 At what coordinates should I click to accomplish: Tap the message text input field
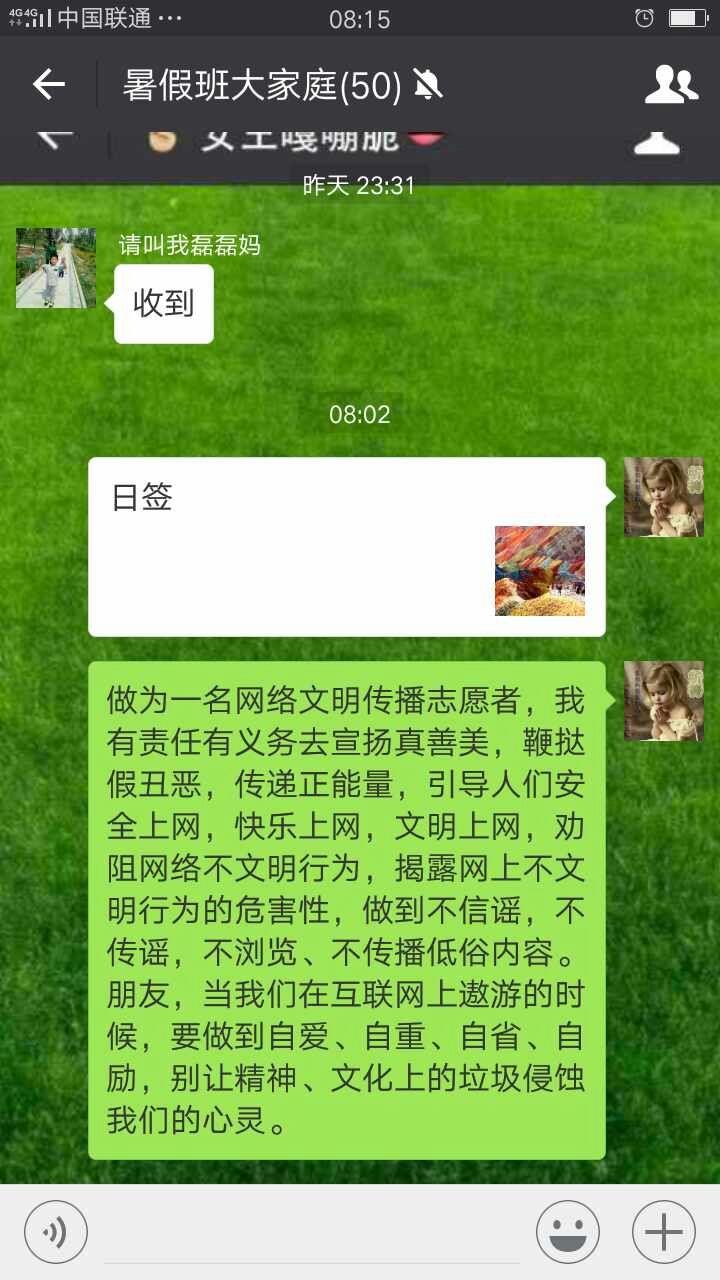[x=312, y=1232]
